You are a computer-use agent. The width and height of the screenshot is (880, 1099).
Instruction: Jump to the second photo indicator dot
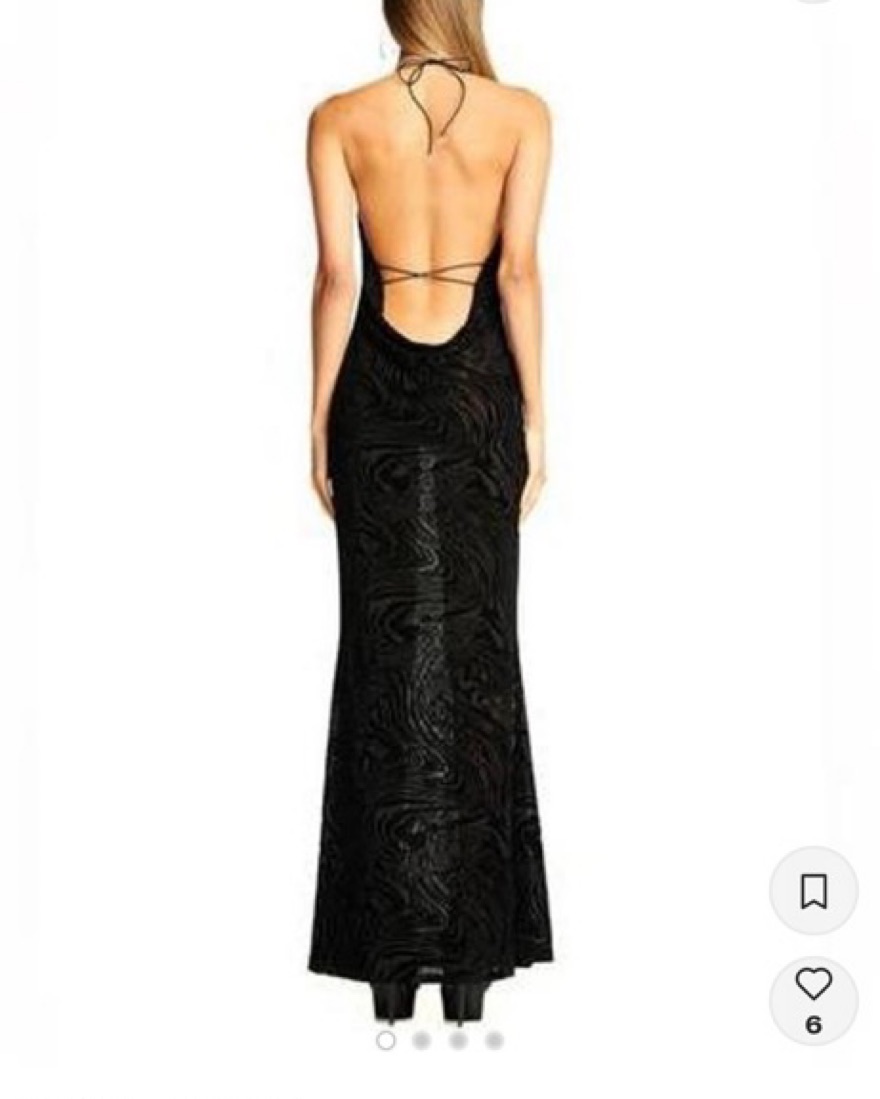click(422, 1041)
